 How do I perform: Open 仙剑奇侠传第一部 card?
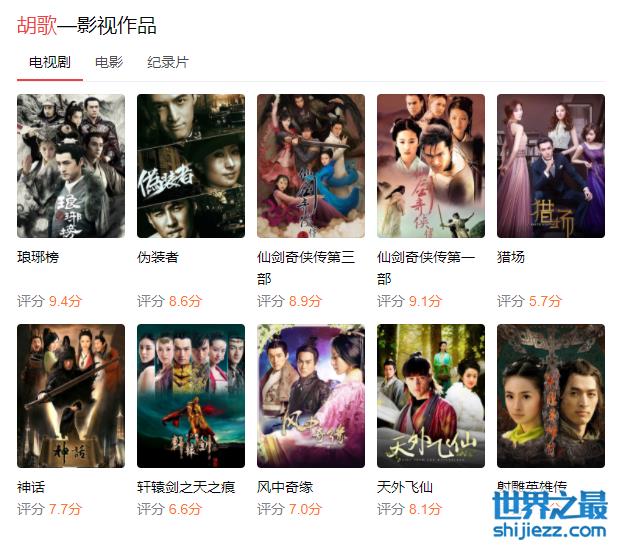(x=431, y=166)
